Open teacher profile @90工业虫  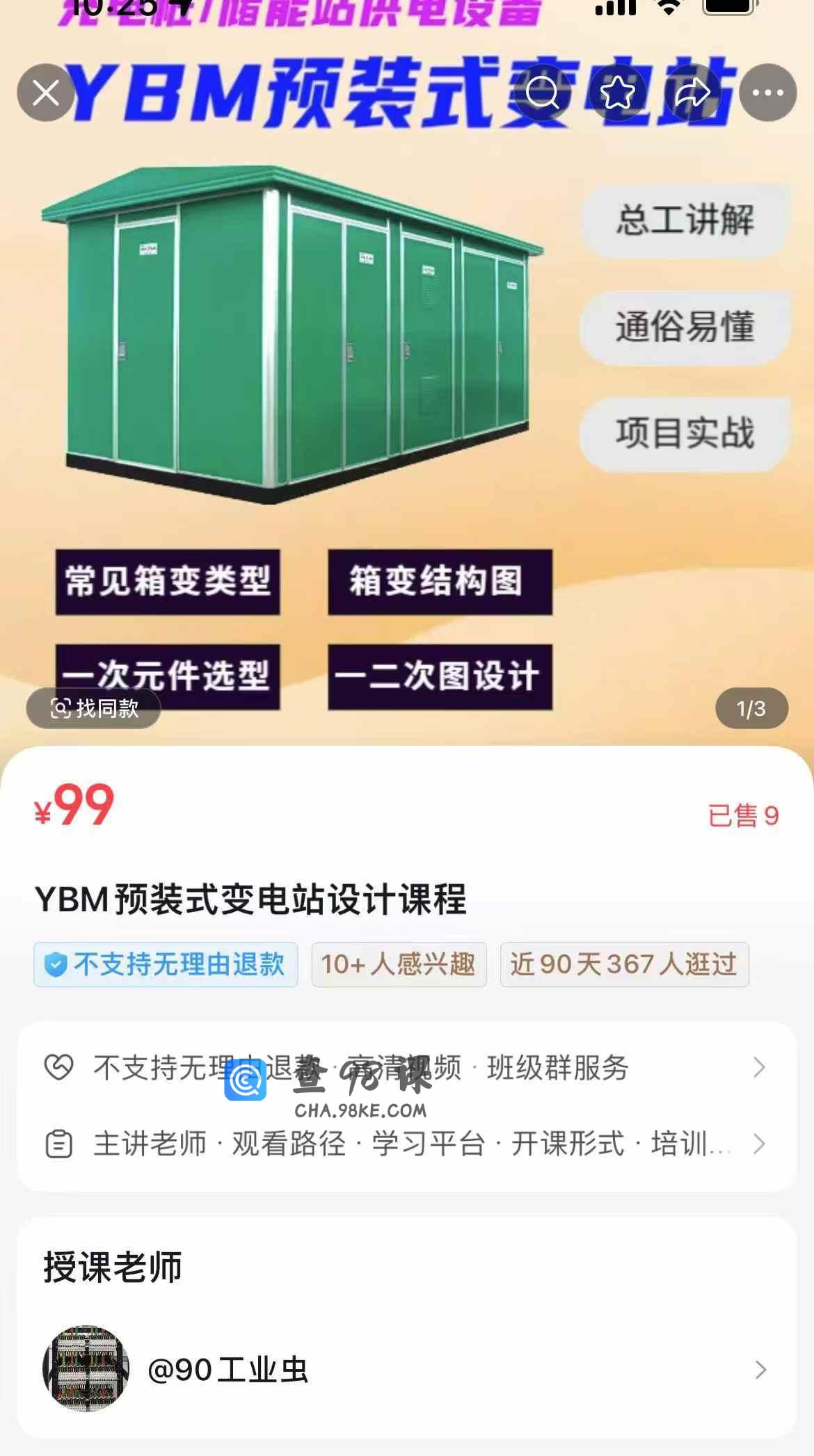(407, 1369)
